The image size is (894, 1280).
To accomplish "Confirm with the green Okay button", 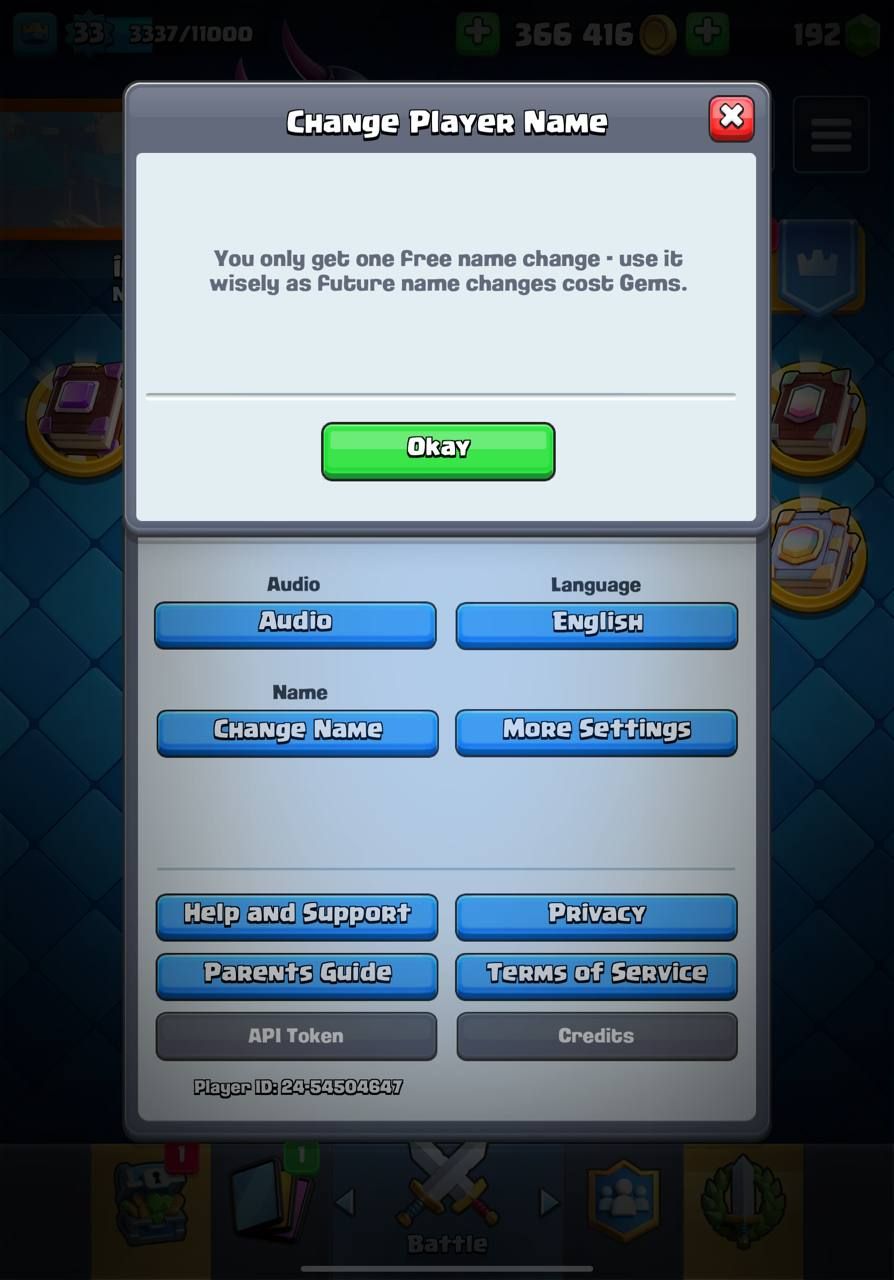I will 438,450.
